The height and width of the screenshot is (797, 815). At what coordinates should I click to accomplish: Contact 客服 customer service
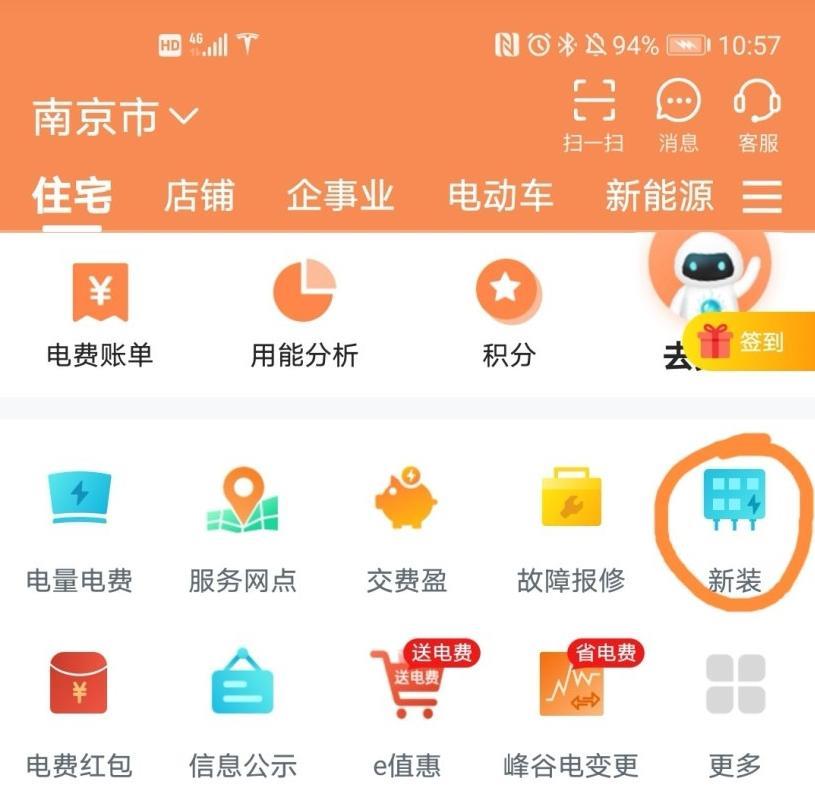(758, 115)
